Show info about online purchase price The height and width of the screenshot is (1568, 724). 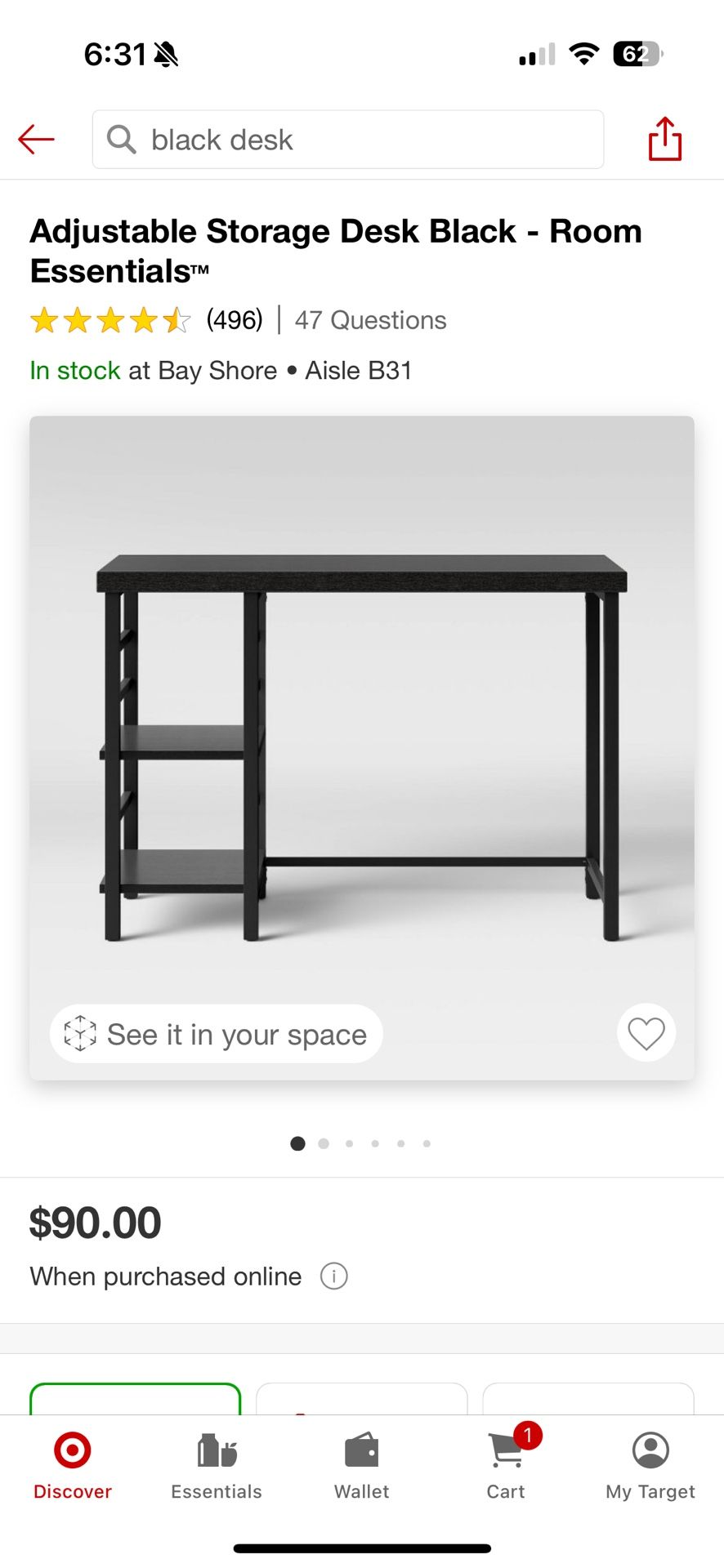click(x=333, y=1276)
